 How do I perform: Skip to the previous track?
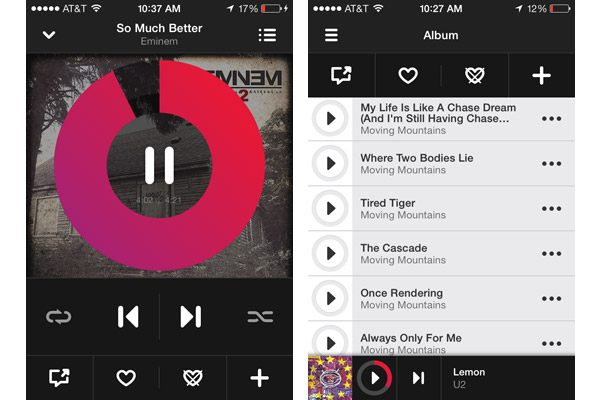click(x=128, y=317)
